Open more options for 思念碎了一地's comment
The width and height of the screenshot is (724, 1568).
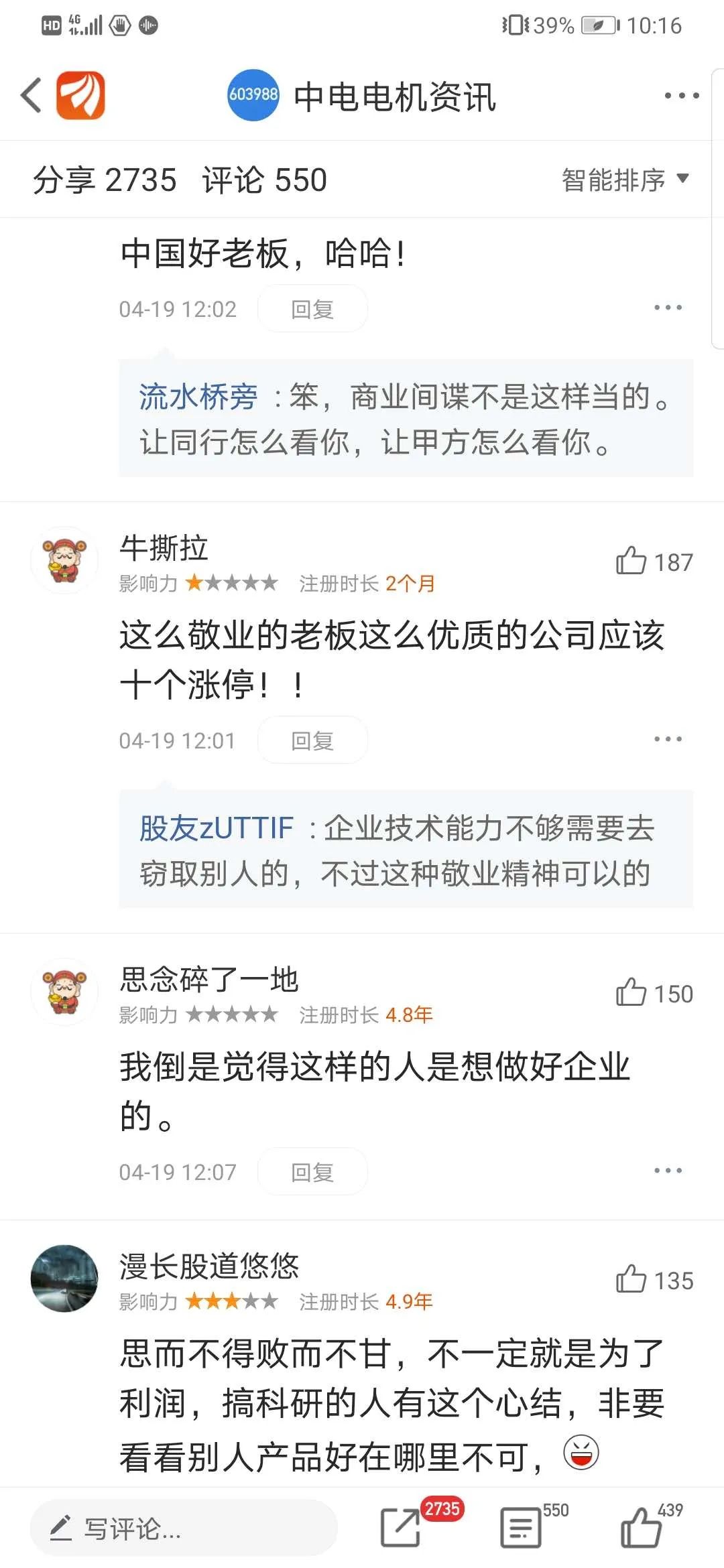[668, 1171]
